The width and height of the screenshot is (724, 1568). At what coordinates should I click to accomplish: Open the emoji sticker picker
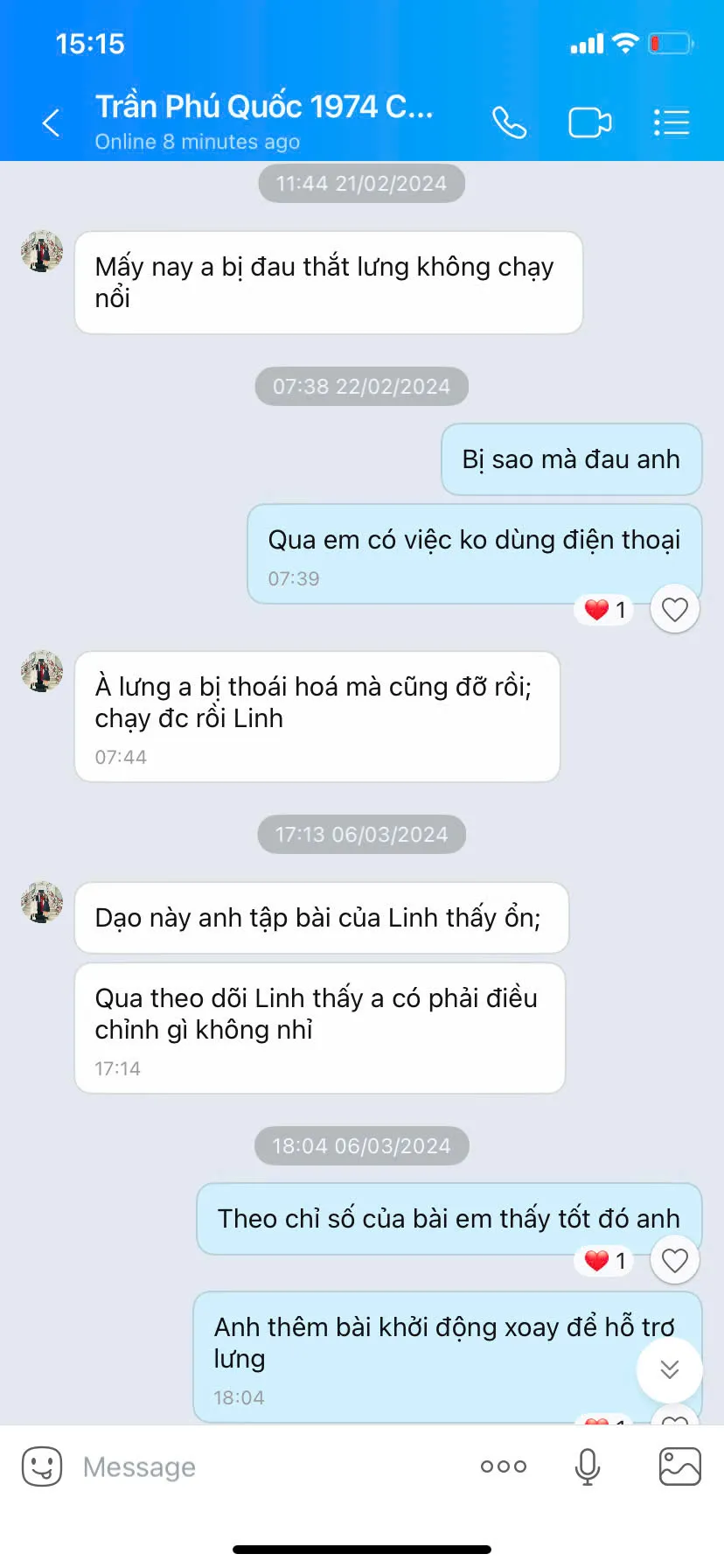point(41,1466)
